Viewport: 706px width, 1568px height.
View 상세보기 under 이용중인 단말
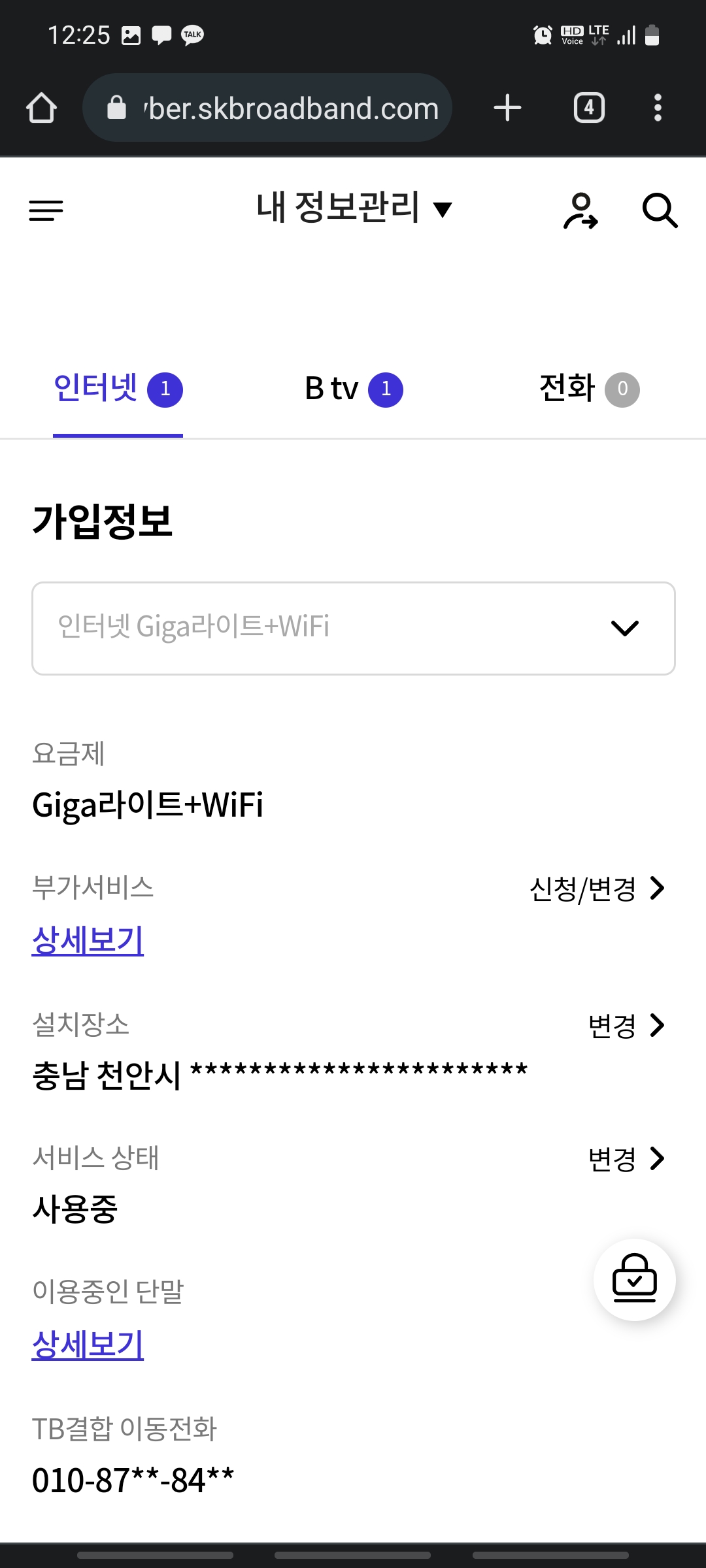88,1345
